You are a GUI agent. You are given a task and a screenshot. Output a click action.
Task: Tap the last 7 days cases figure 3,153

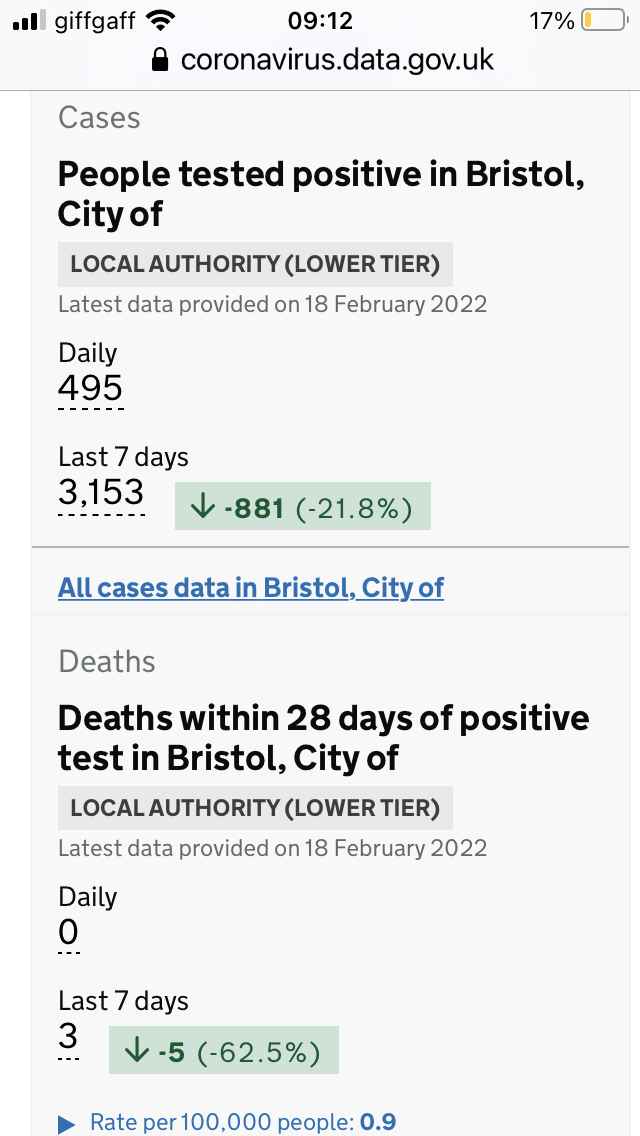101,493
